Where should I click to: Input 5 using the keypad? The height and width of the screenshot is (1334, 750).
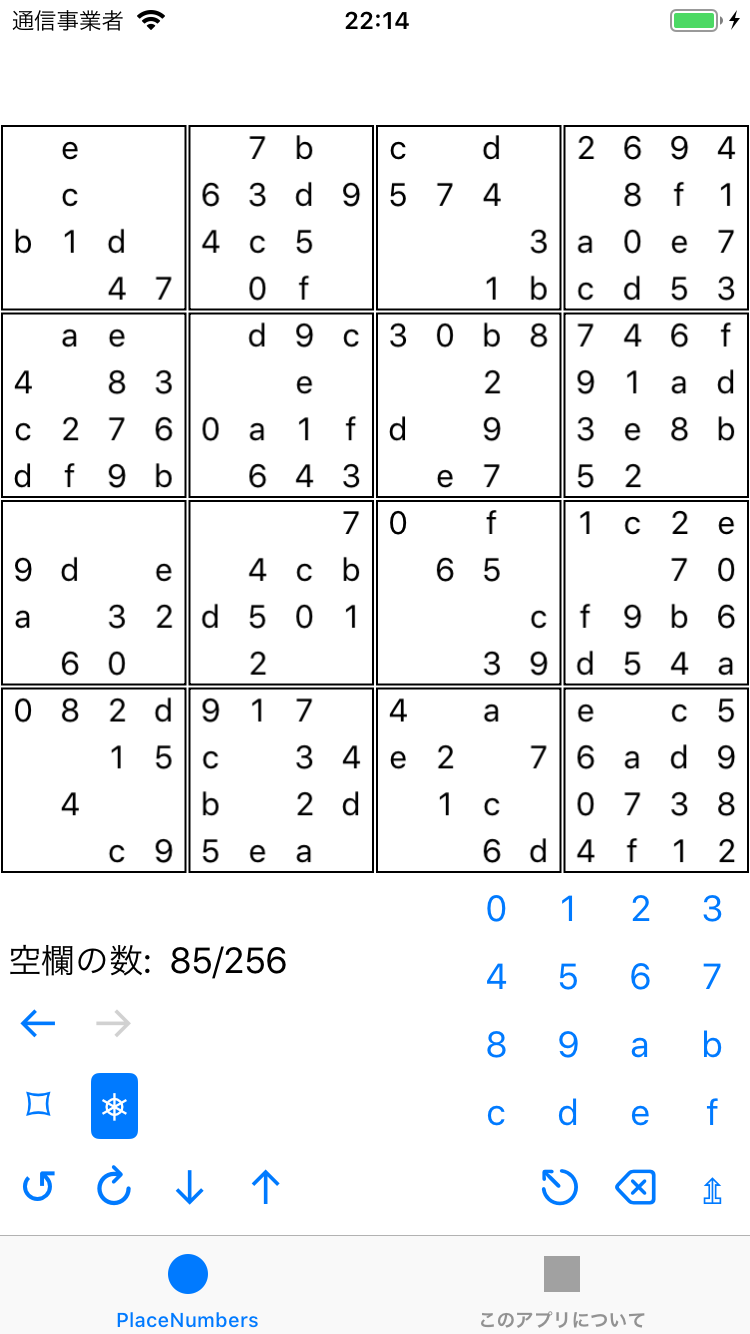(568, 977)
